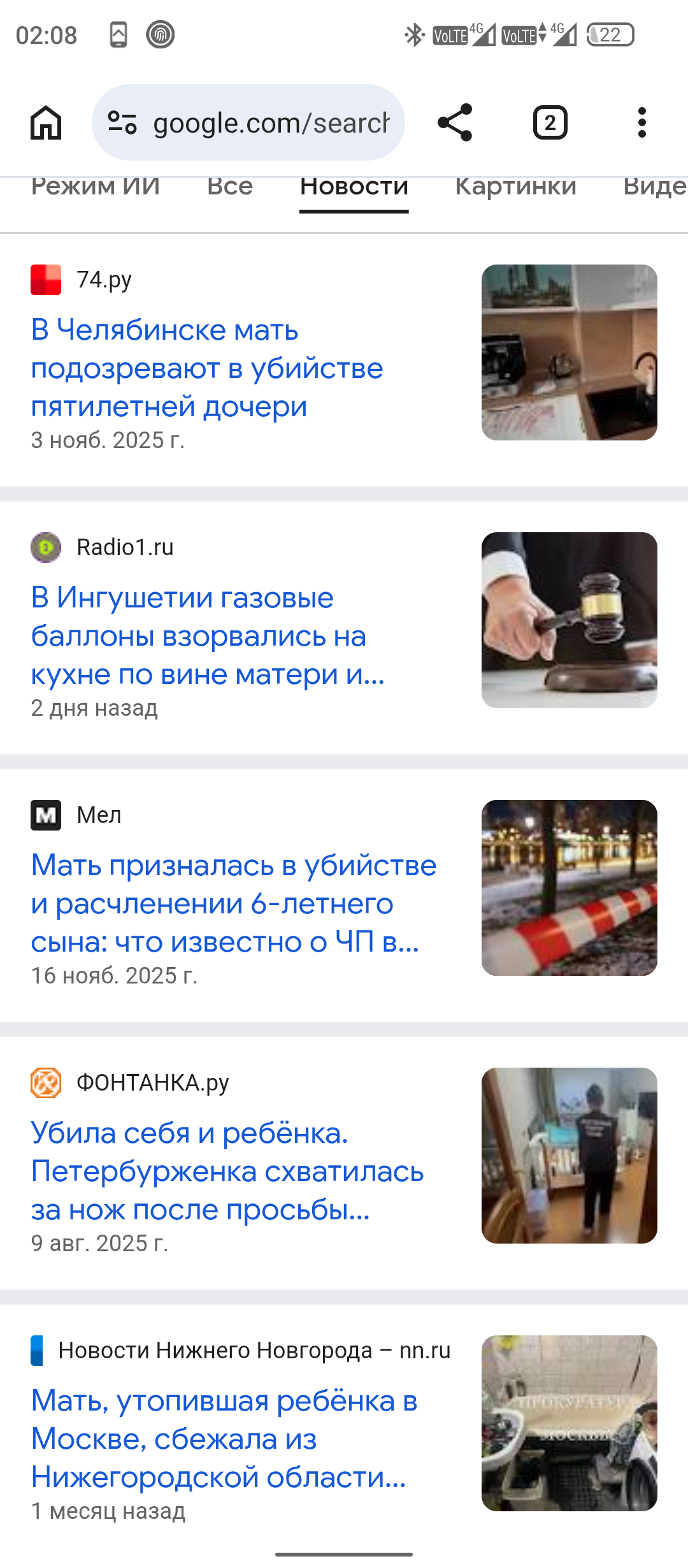Open site settings icon in the address bar
The height and width of the screenshot is (1568, 688).
point(122,122)
